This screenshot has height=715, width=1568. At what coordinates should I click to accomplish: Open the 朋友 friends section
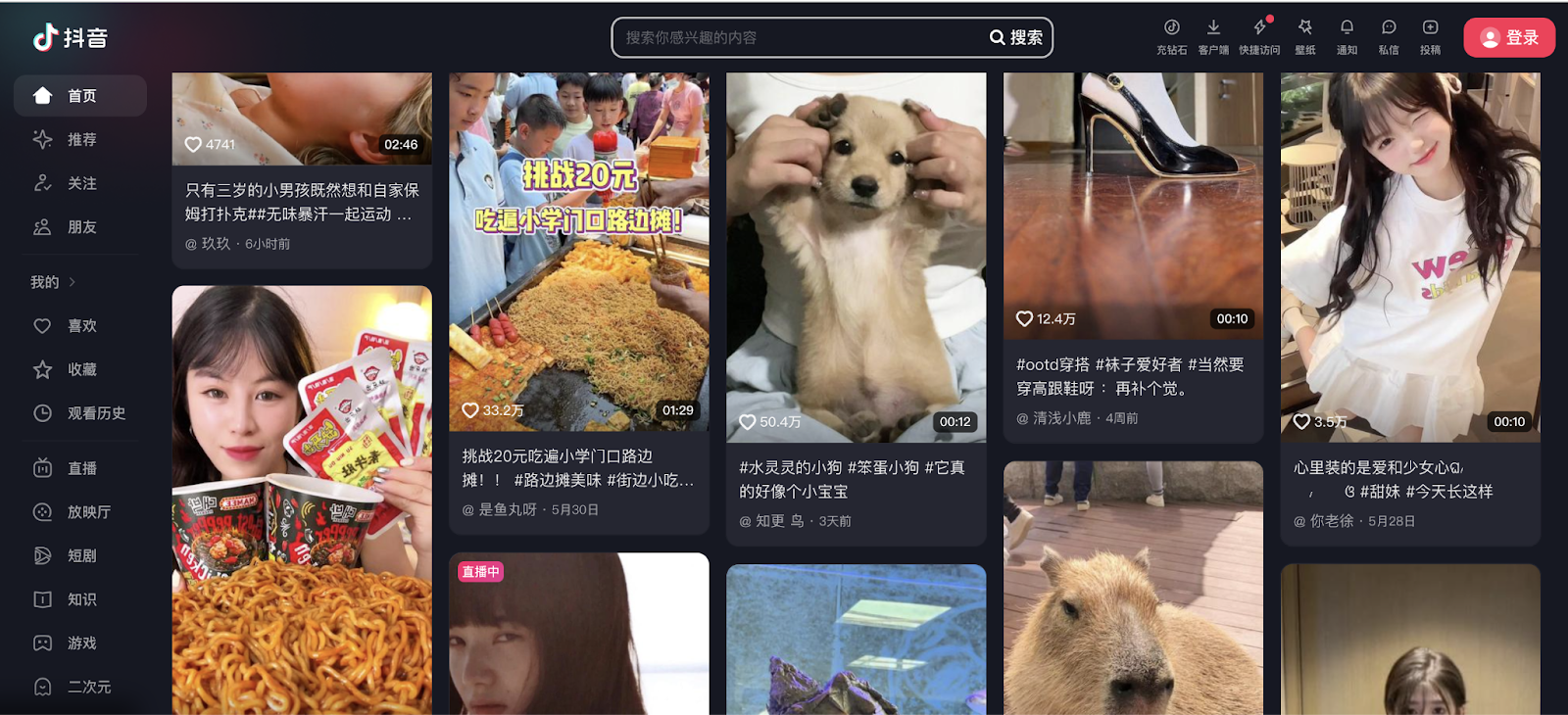tap(80, 227)
